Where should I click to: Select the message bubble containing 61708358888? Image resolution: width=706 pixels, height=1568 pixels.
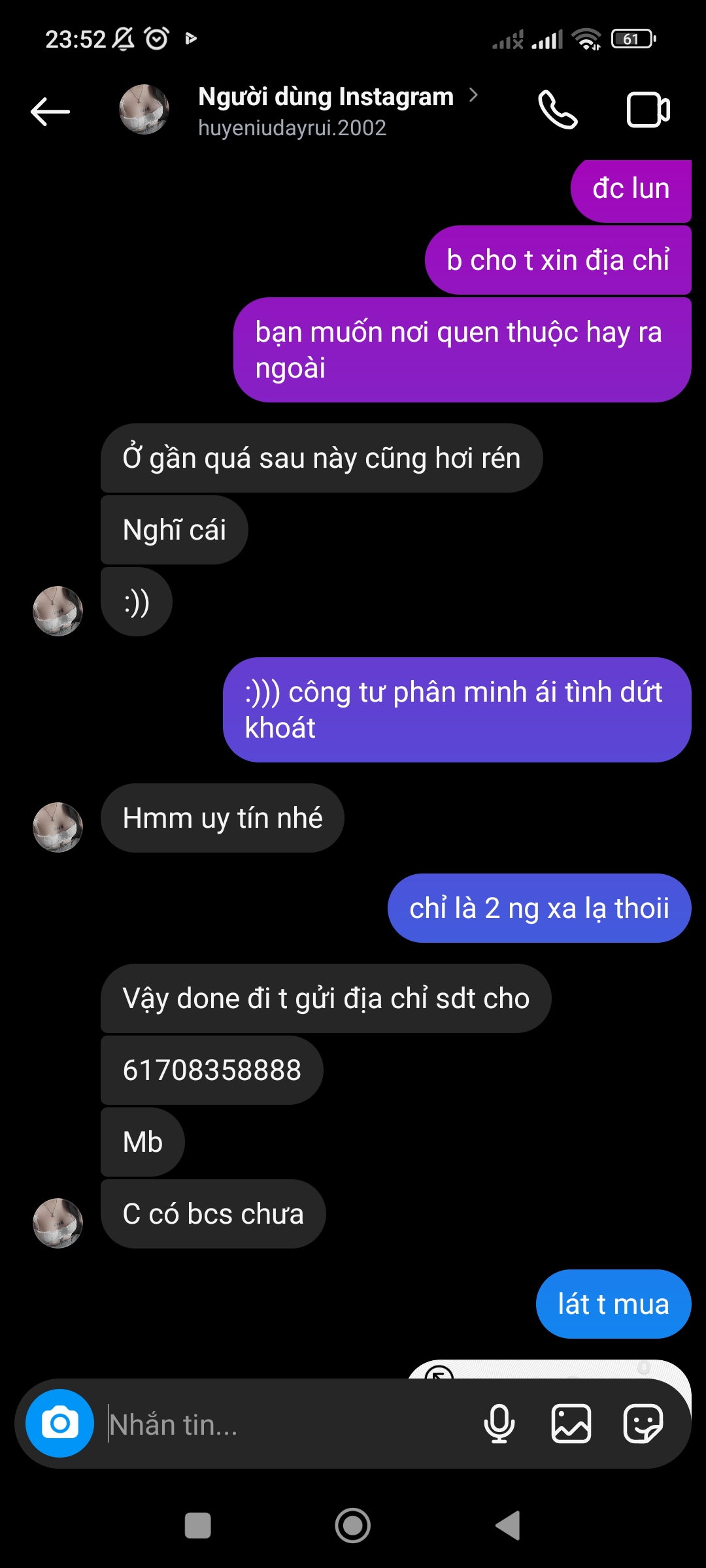point(210,1070)
